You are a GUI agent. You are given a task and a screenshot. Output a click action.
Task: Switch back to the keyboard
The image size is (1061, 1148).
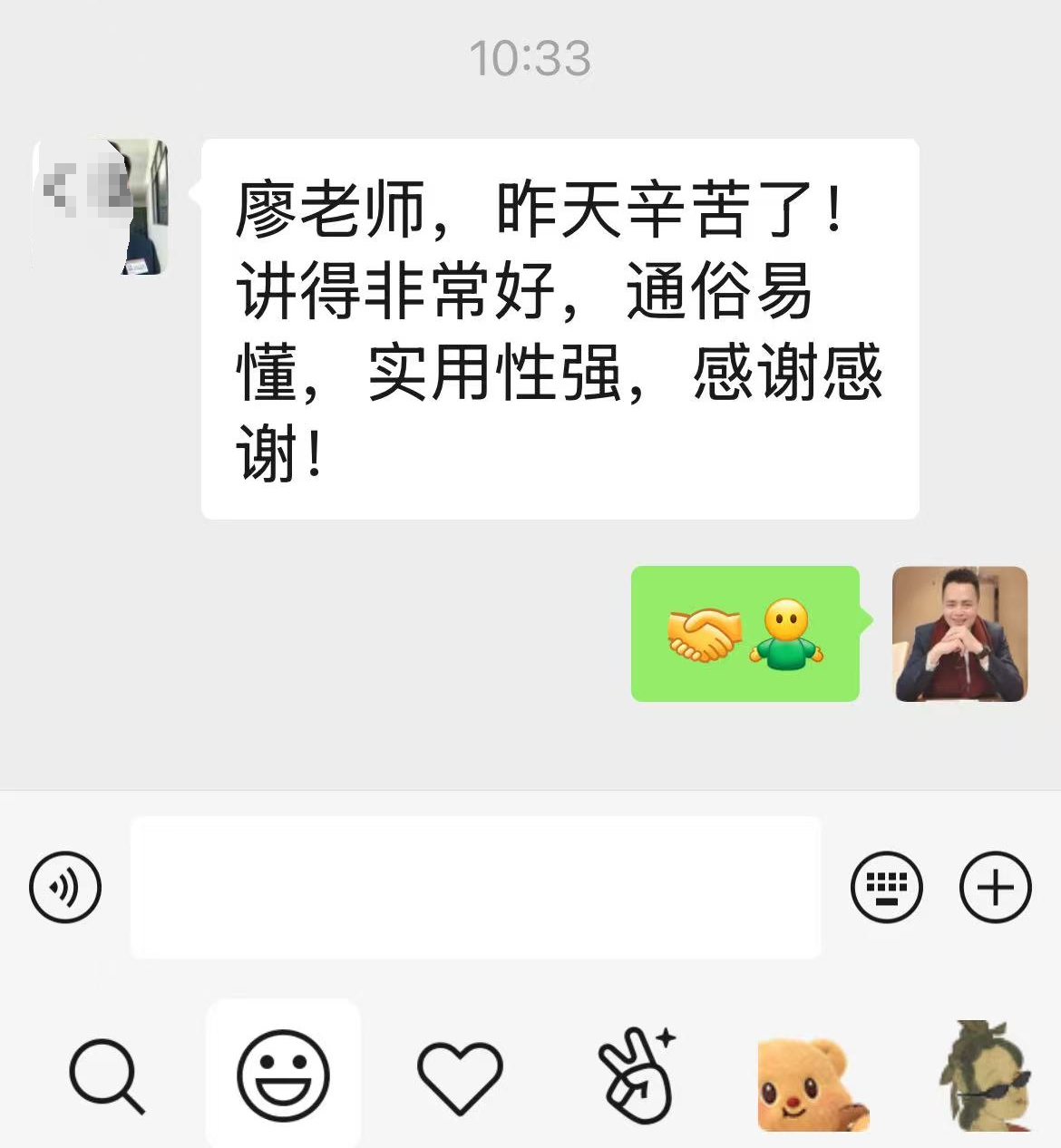pyautogui.click(x=886, y=887)
